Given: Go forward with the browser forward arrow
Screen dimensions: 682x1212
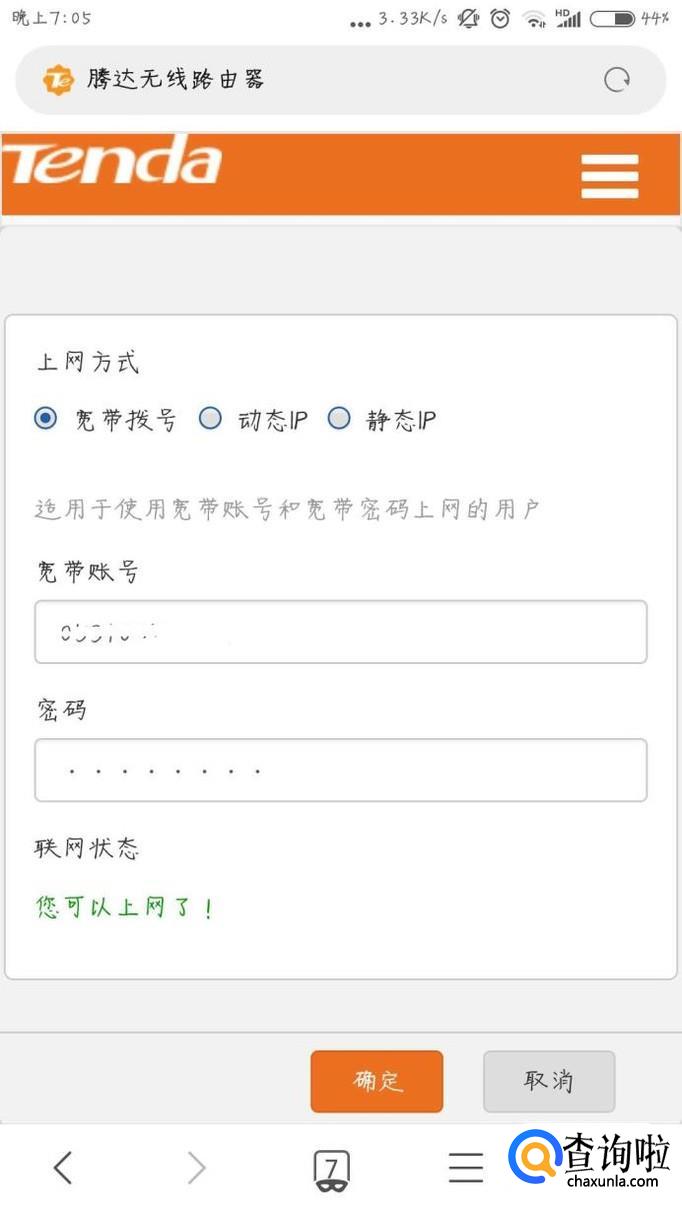Looking at the screenshot, I should (196, 1167).
